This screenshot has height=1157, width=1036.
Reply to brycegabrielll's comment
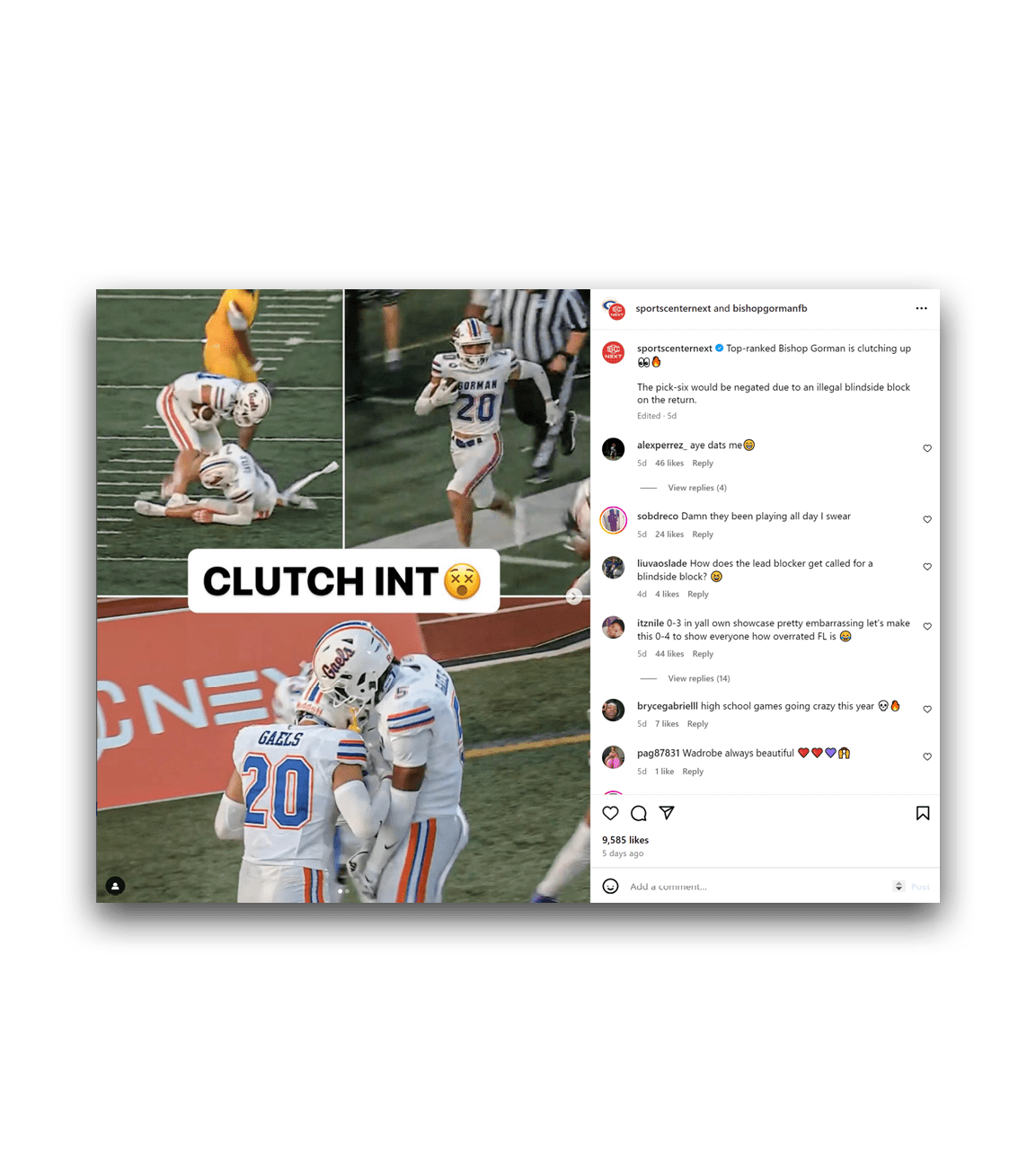click(697, 724)
